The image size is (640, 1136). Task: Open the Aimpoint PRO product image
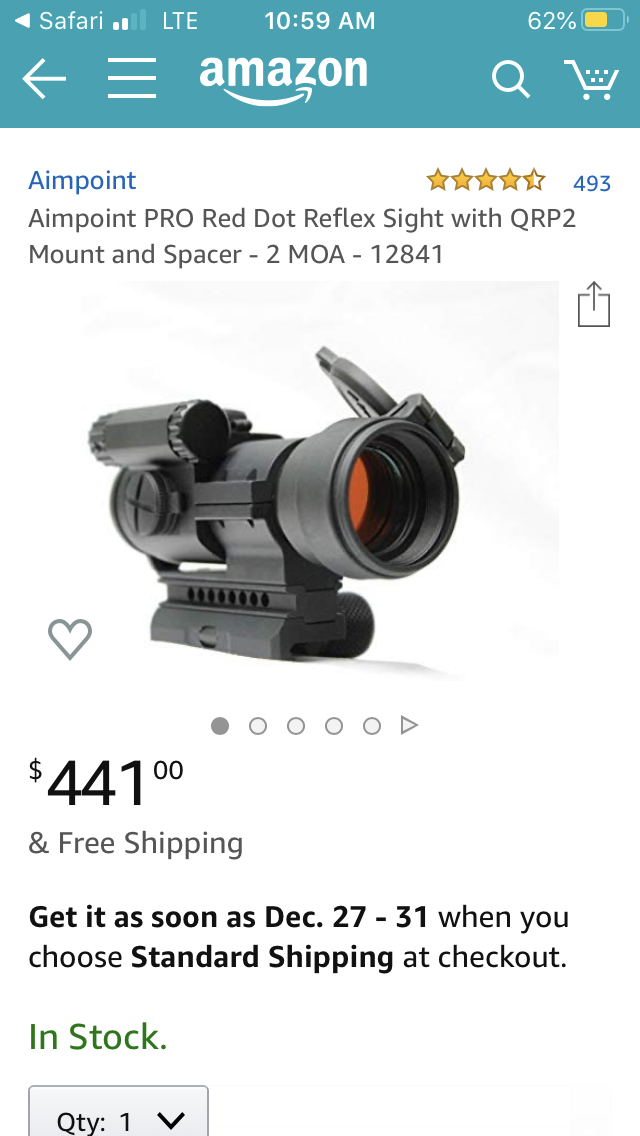320,481
